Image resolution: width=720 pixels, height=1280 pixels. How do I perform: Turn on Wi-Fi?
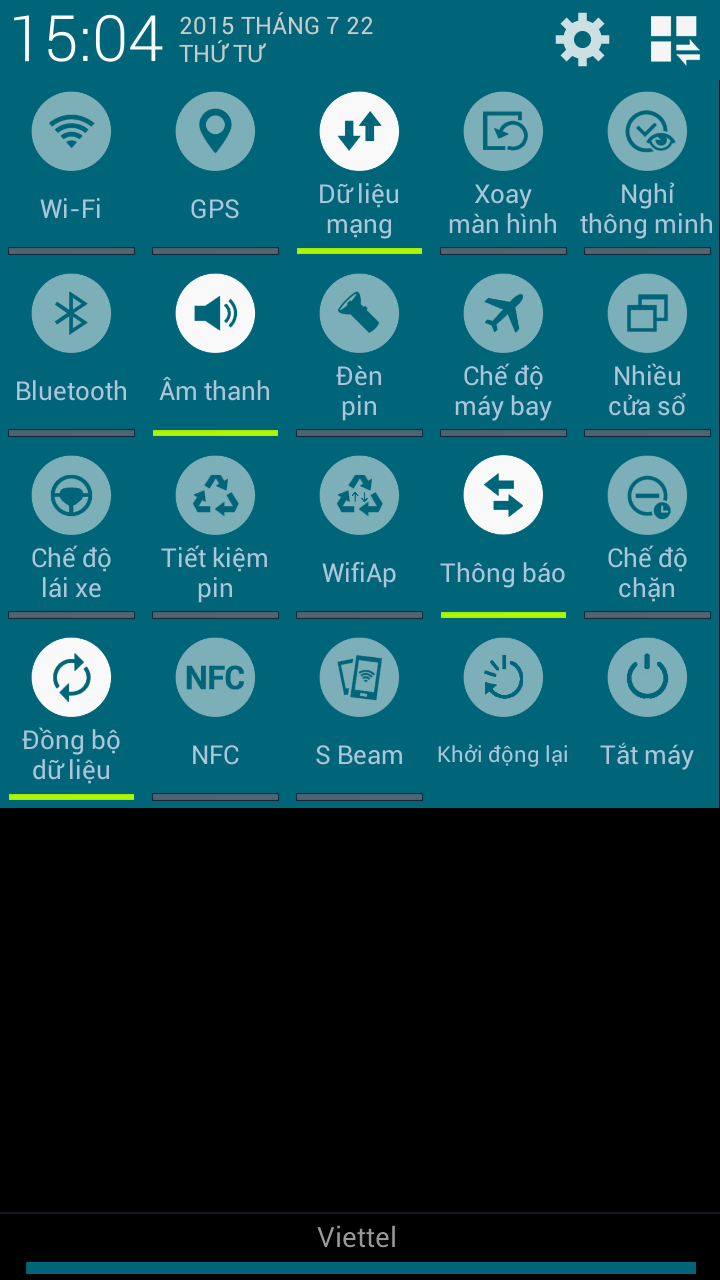point(71,165)
